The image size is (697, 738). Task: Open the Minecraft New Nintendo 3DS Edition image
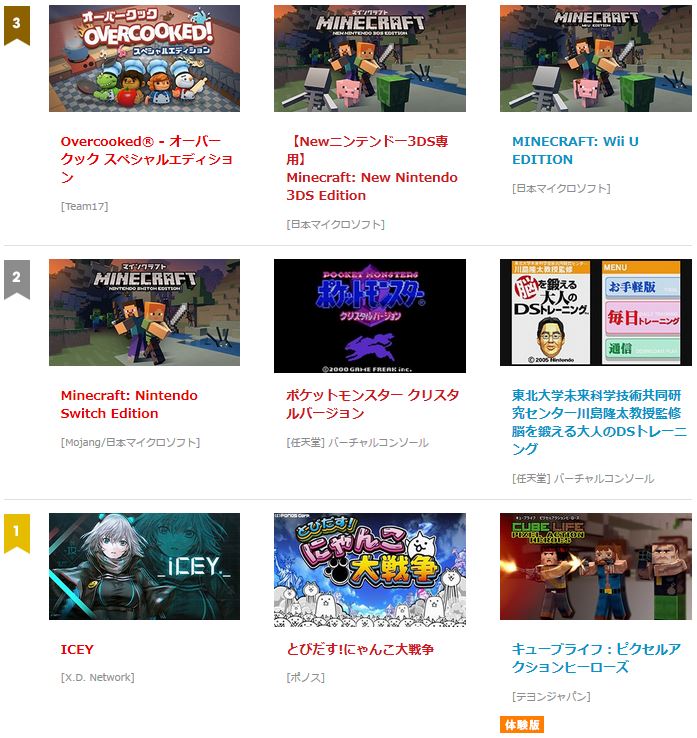tap(369, 58)
